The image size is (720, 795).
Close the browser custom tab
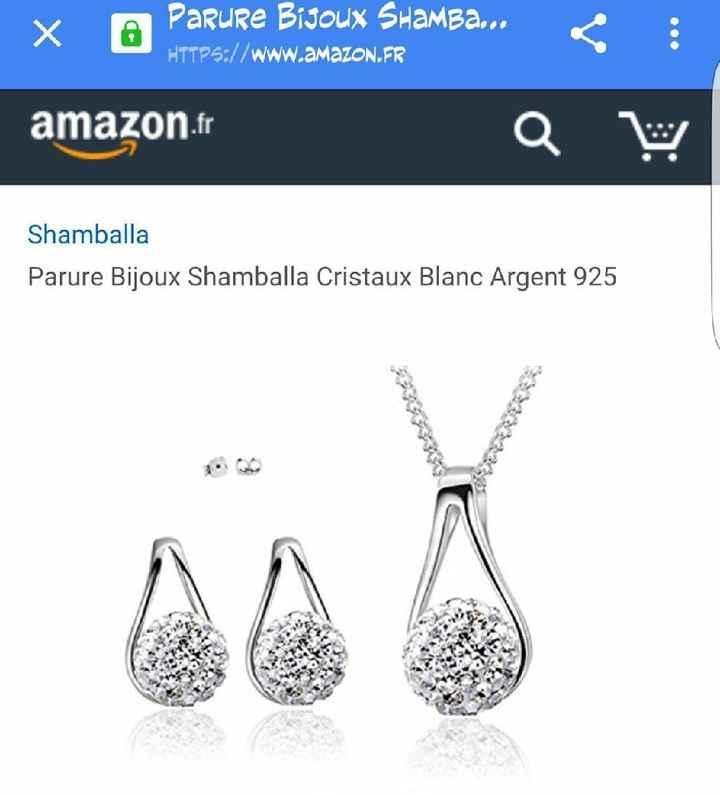47,36
